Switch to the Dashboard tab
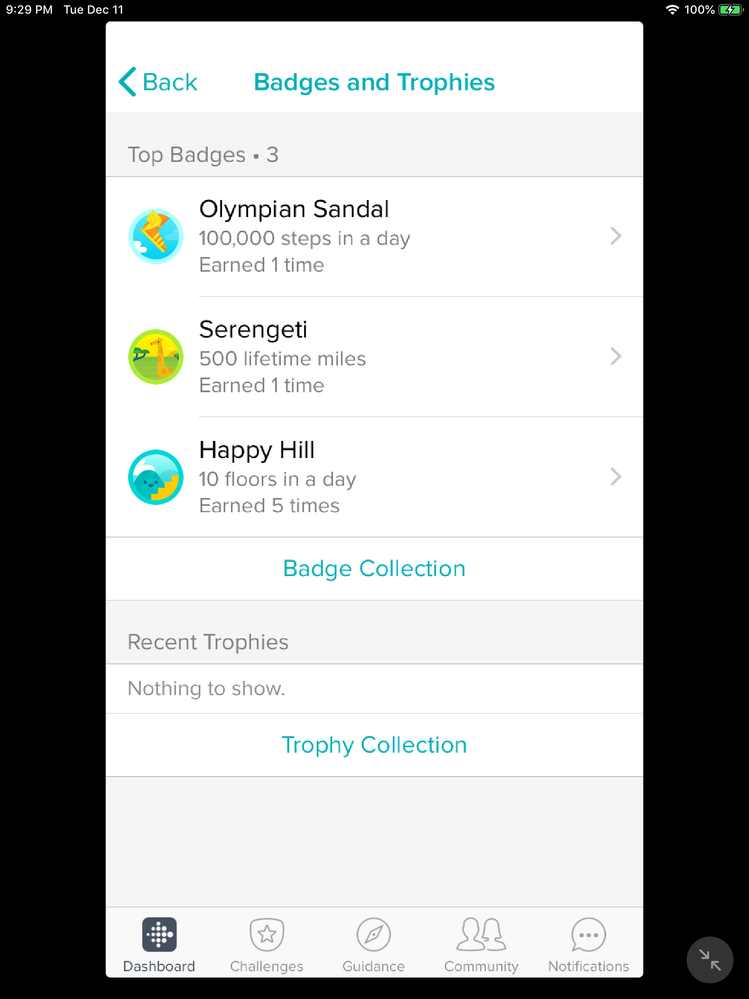The width and height of the screenshot is (749, 999). pyautogui.click(x=159, y=945)
